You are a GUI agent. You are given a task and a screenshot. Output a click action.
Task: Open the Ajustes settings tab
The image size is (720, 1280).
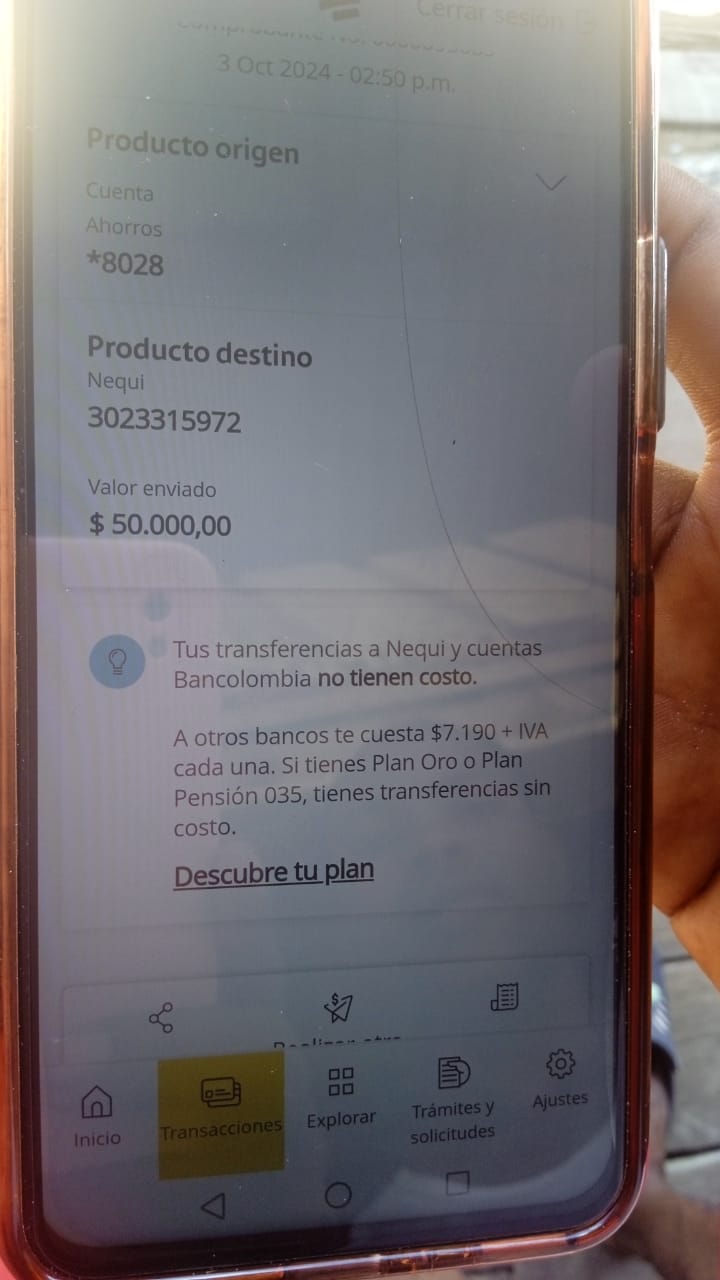click(560, 1077)
